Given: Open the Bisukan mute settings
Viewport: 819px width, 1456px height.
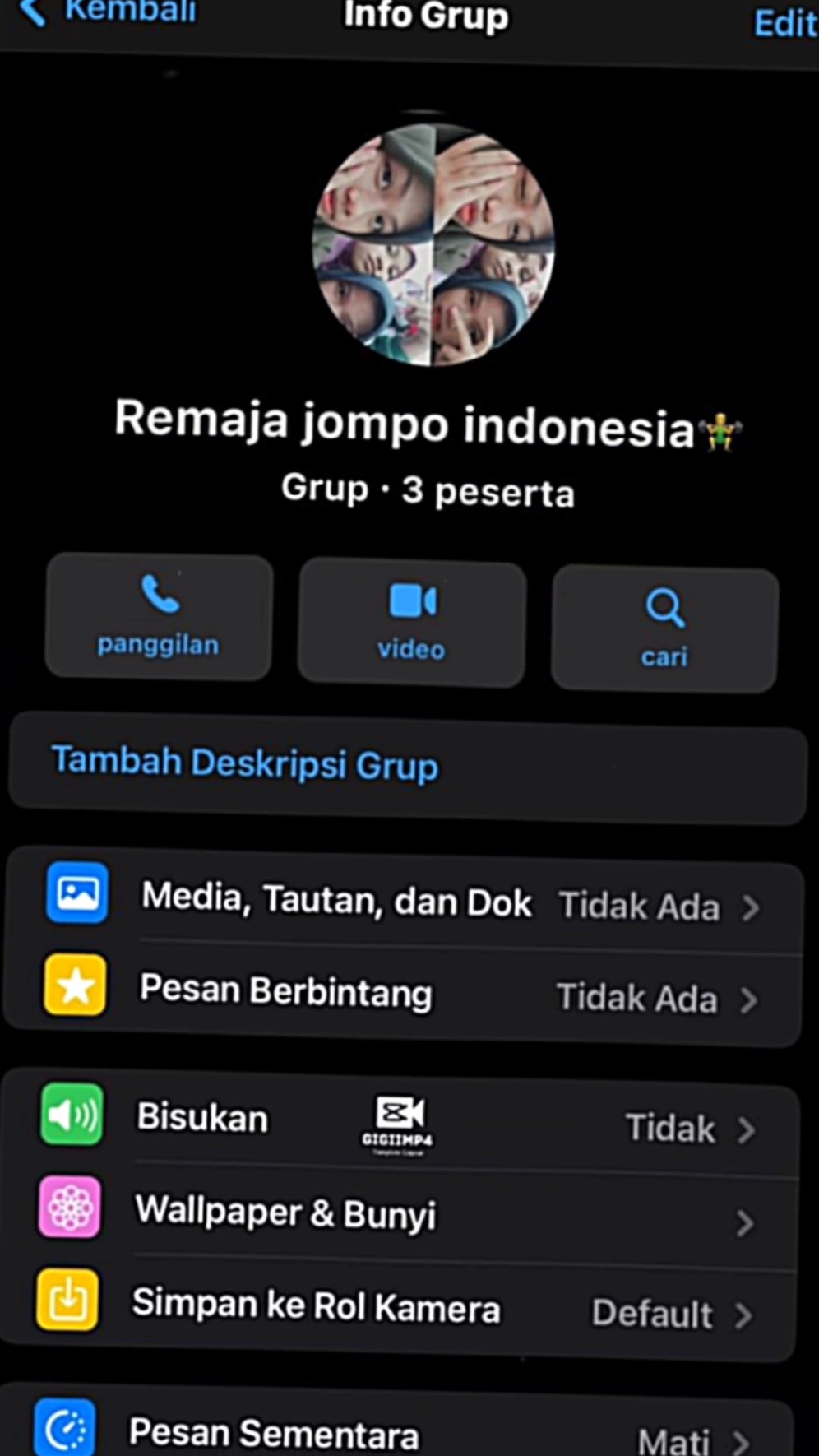Looking at the screenshot, I should (401, 1123).
